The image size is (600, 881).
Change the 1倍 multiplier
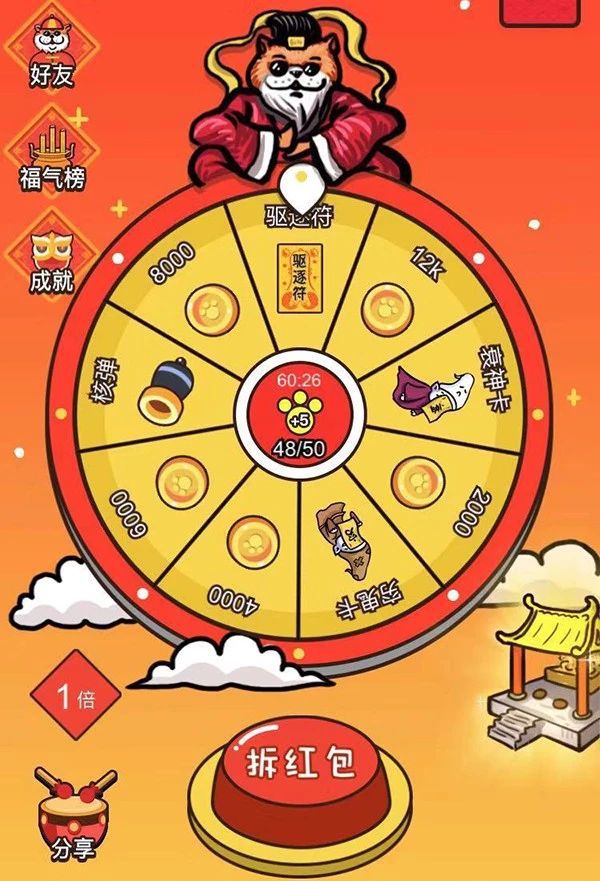tap(75, 695)
